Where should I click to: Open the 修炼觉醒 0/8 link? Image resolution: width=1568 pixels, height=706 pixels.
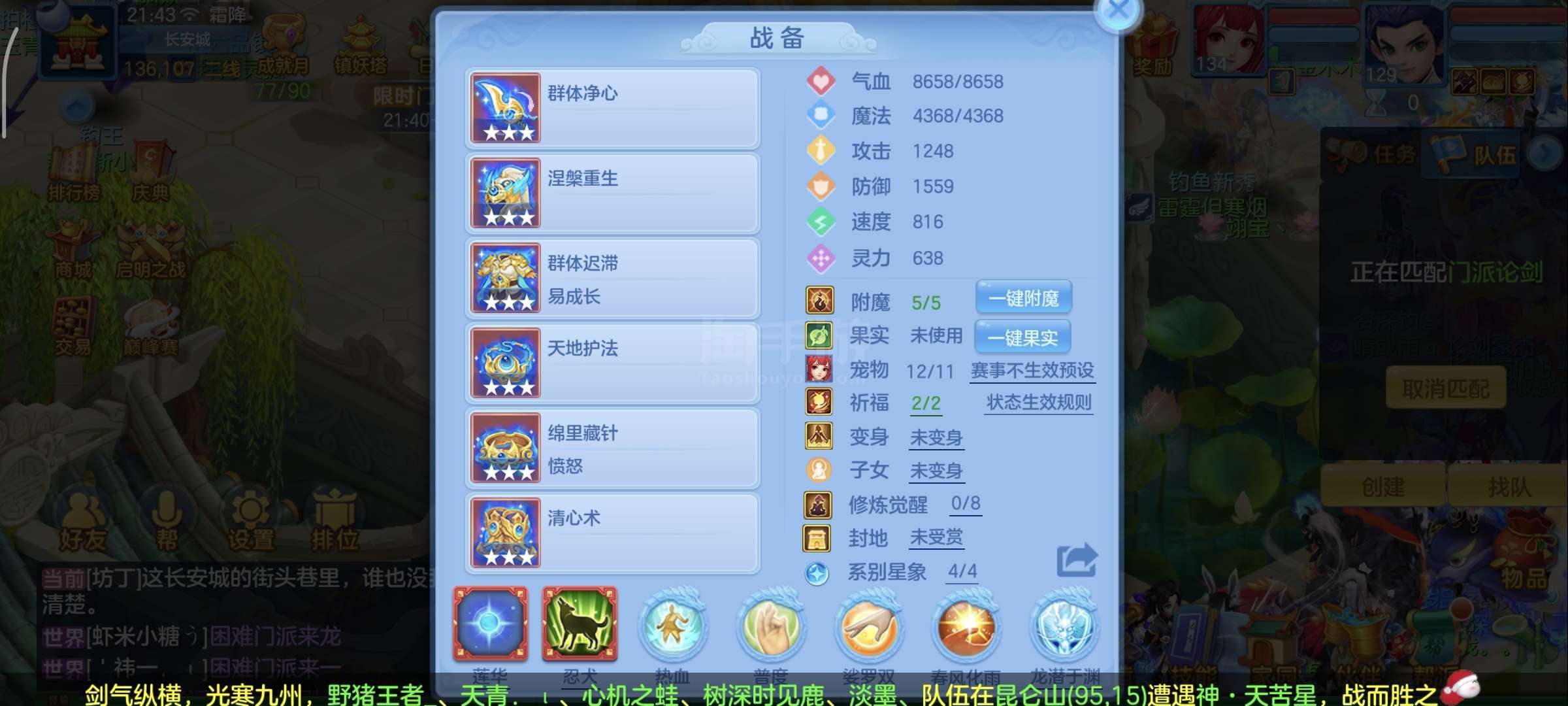pos(966,504)
